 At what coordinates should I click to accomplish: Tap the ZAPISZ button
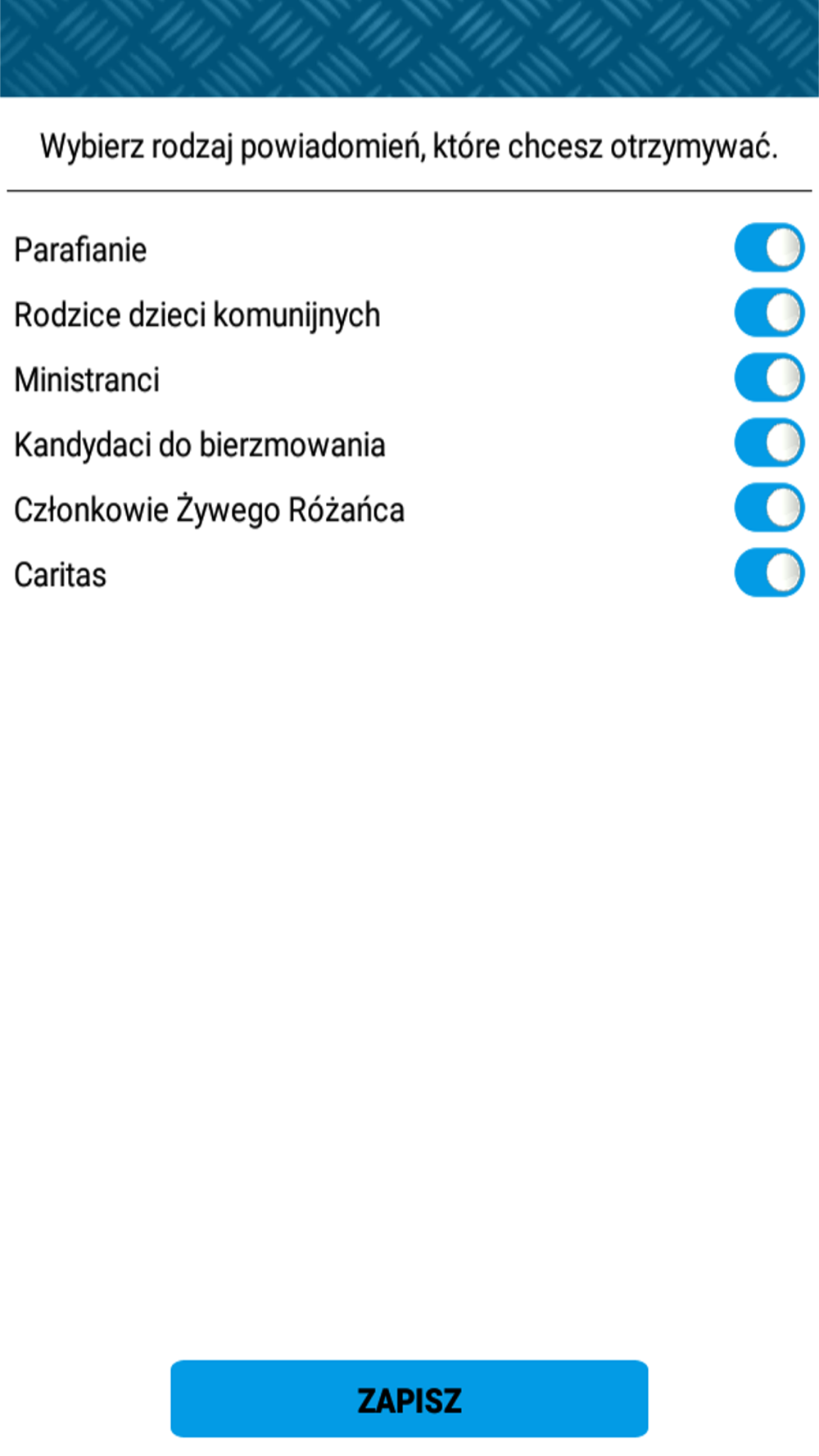click(409, 1399)
